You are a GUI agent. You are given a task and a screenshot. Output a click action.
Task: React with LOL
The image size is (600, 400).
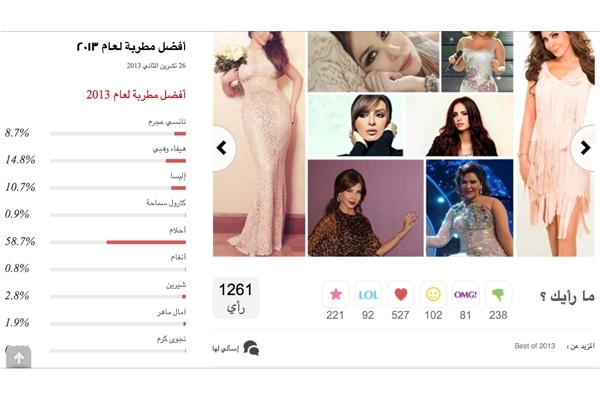click(368, 294)
